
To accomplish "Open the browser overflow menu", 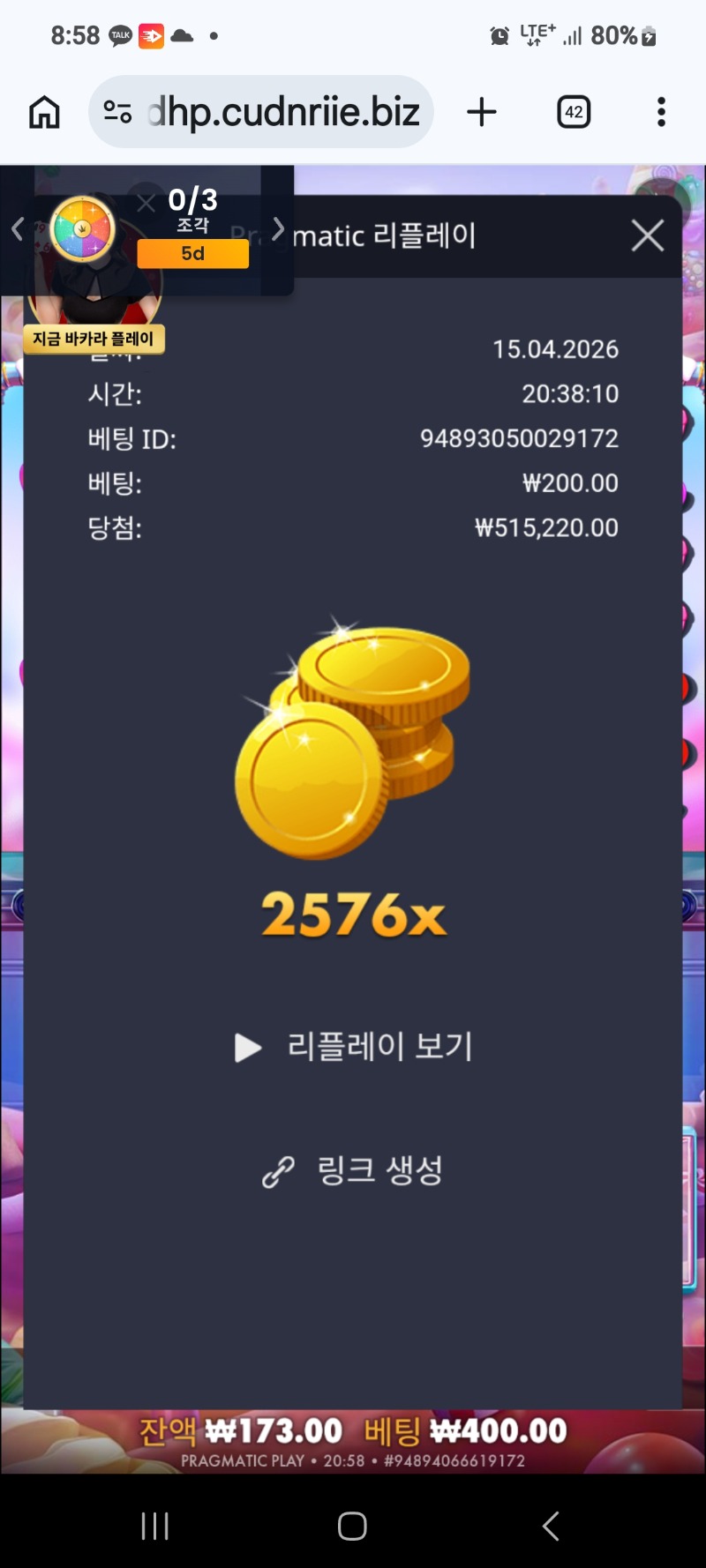I will [x=661, y=112].
